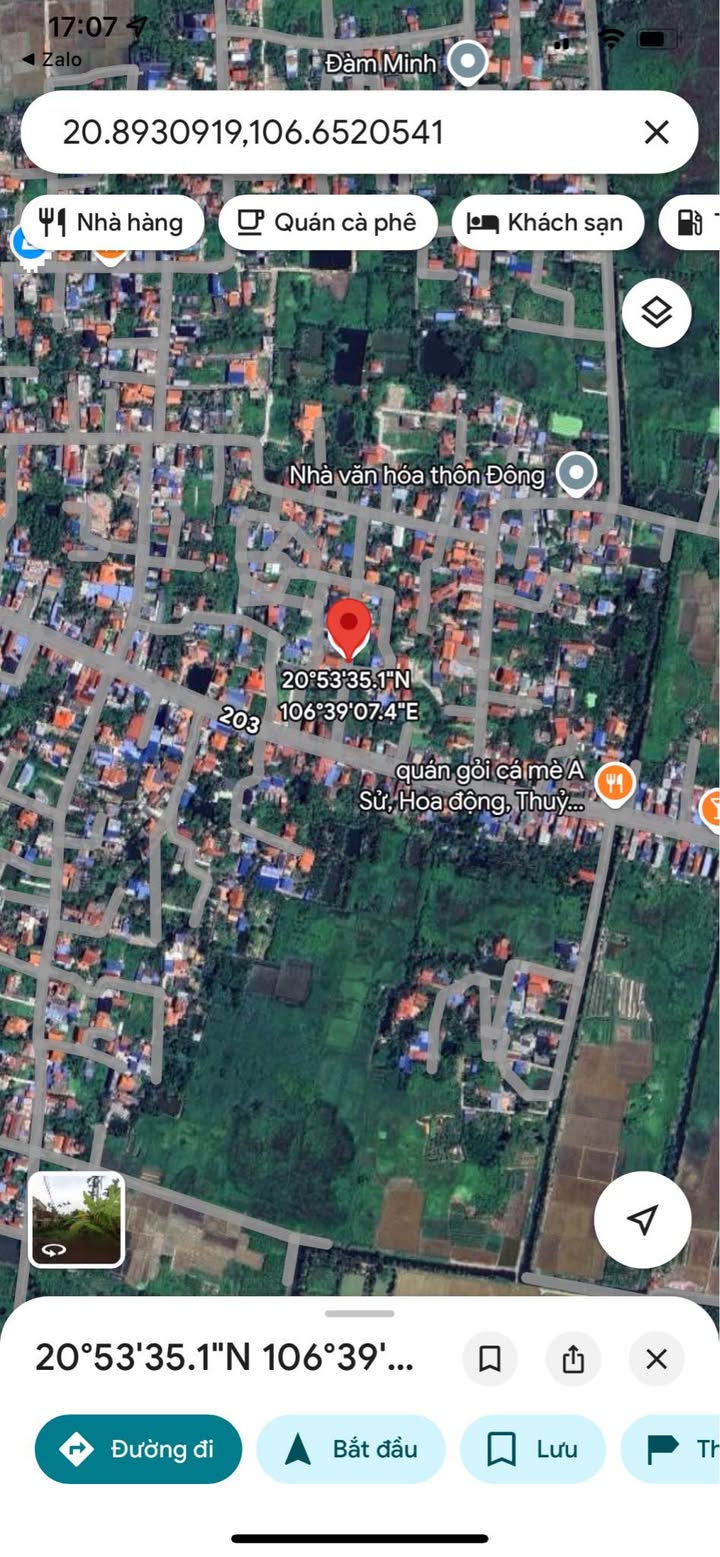The height and width of the screenshot is (1557, 720).
Task: Open Nhà văn hóa thôn Đông marker
Action: (x=576, y=474)
